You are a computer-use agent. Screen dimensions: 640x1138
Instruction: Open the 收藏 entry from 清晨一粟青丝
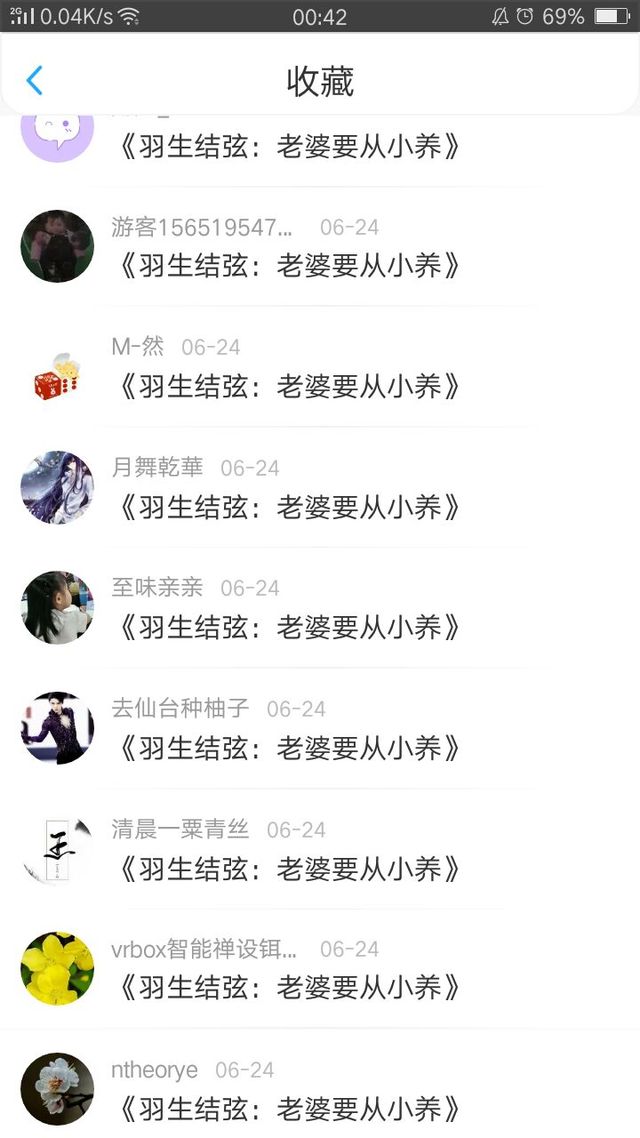pos(320,848)
